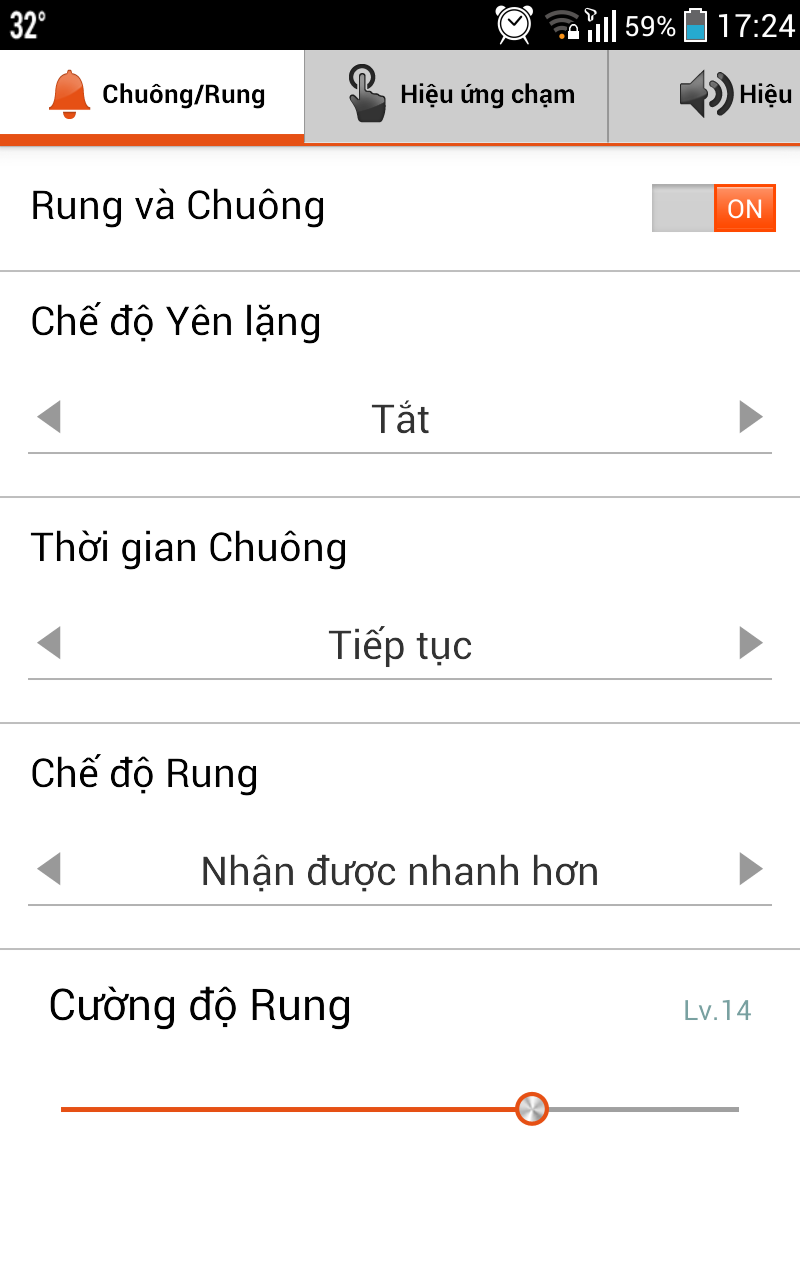Switch to the Hiệu ứng chạm tab
800x1280 pixels.
[x=457, y=95]
